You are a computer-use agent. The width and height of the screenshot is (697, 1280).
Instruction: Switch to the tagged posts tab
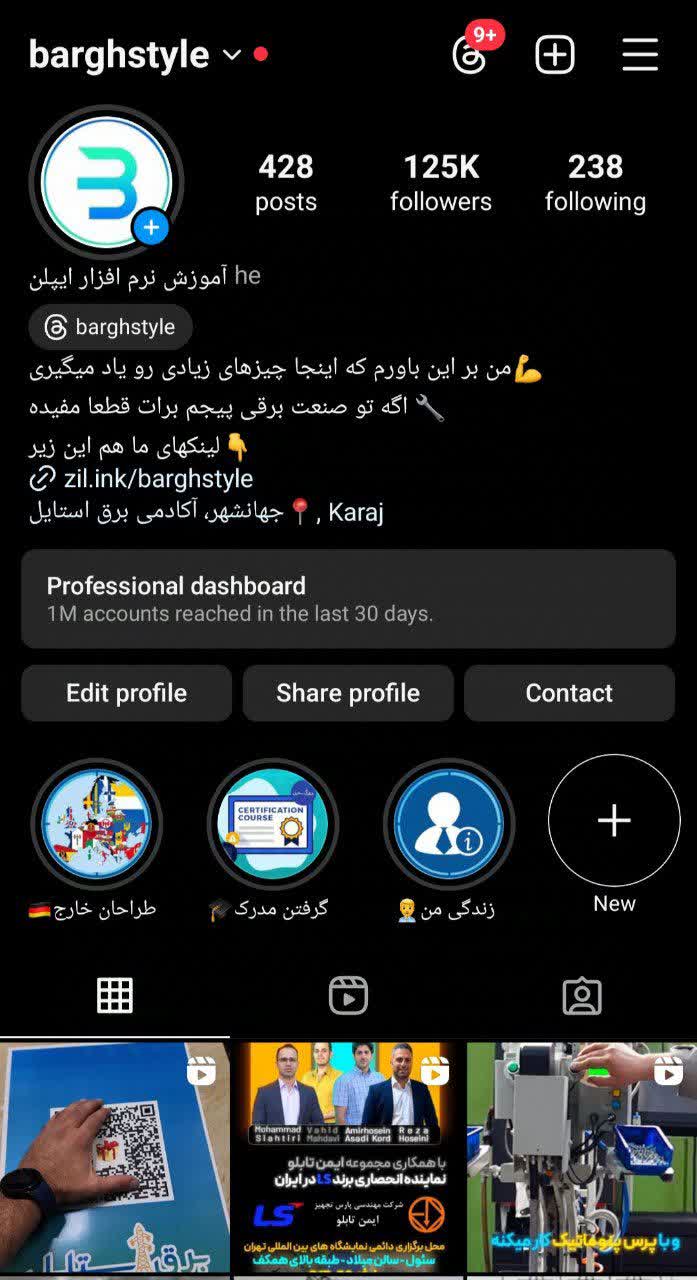pyautogui.click(x=582, y=995)
